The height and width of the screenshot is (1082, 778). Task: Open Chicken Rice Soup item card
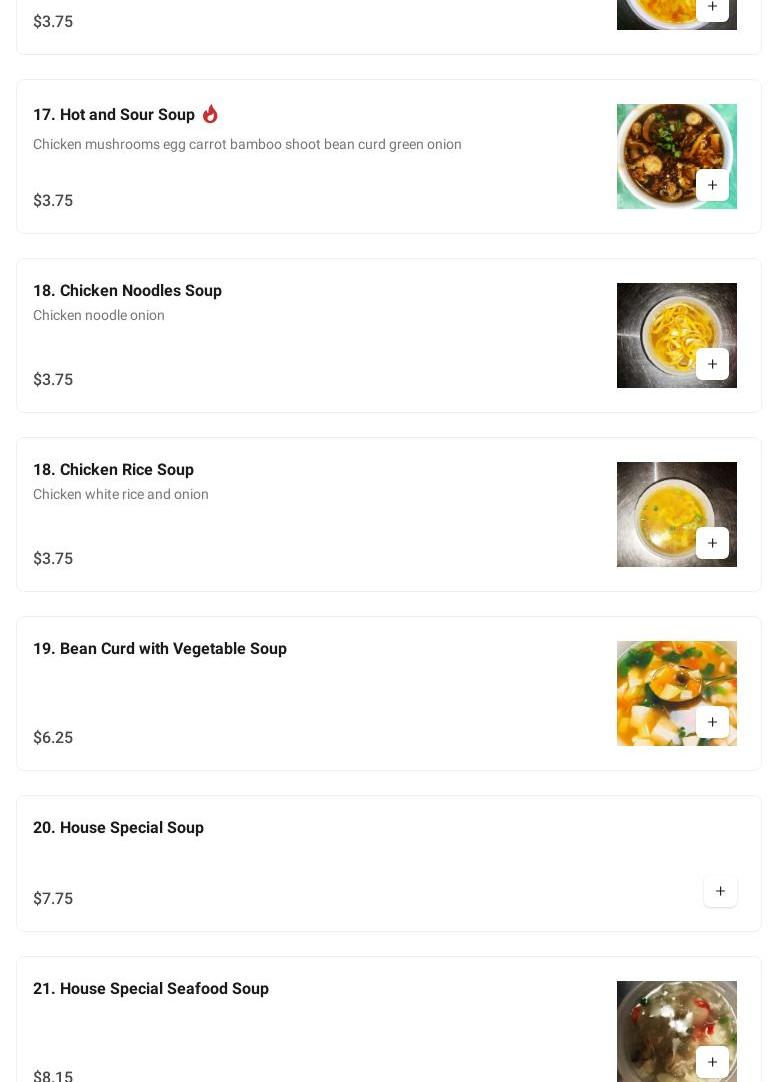[x=113, y=470]
